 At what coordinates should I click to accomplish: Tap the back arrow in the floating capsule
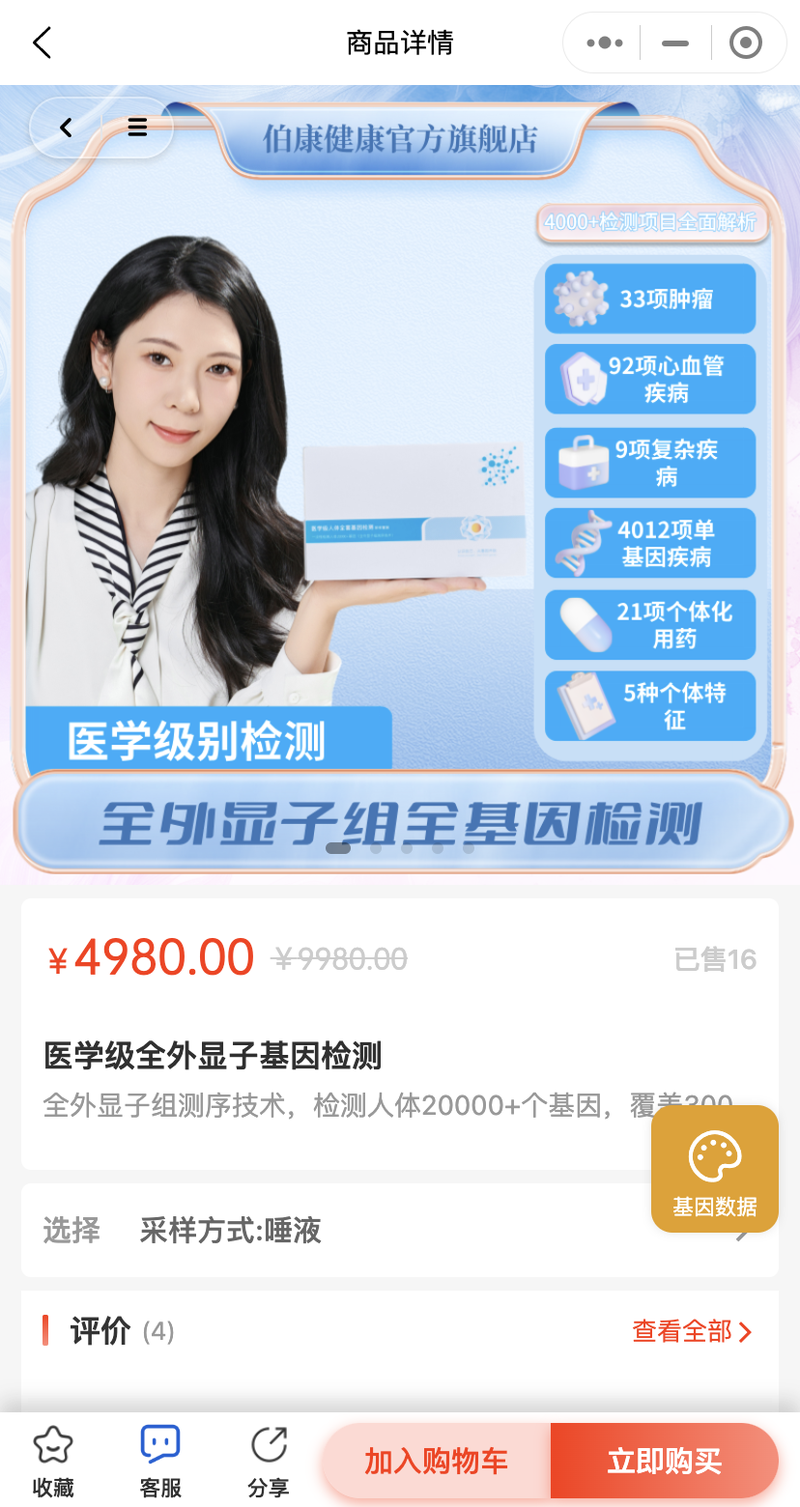66,128
